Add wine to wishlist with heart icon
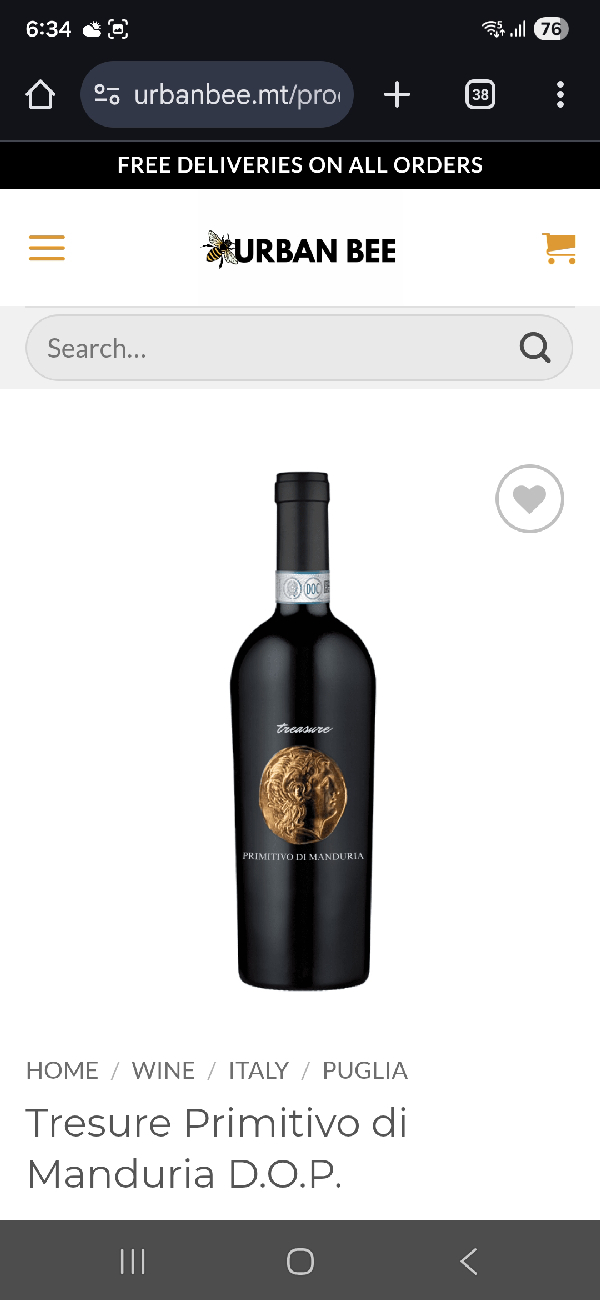600x1300 pixels. click(x=530, y=498)
